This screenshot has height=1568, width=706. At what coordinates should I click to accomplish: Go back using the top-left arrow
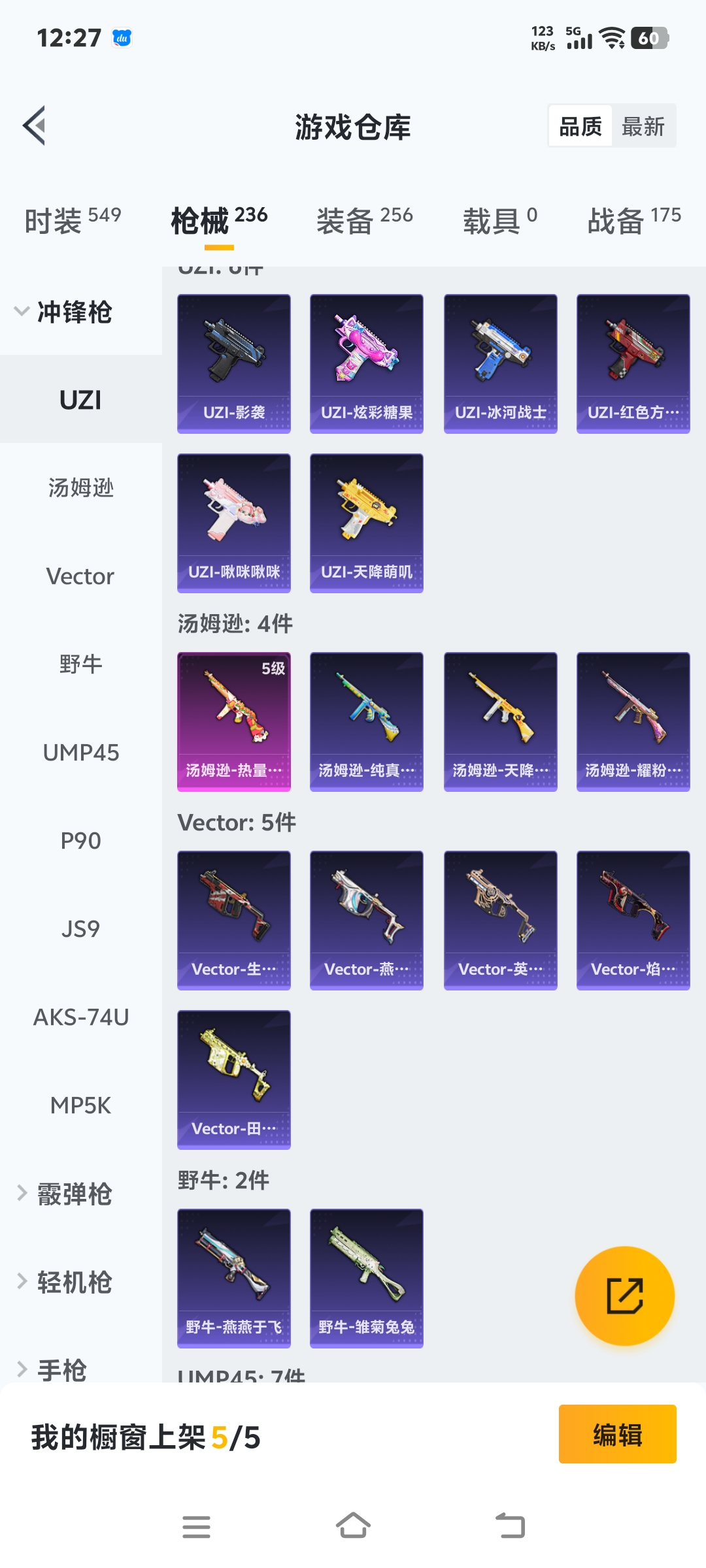(35, 125)
